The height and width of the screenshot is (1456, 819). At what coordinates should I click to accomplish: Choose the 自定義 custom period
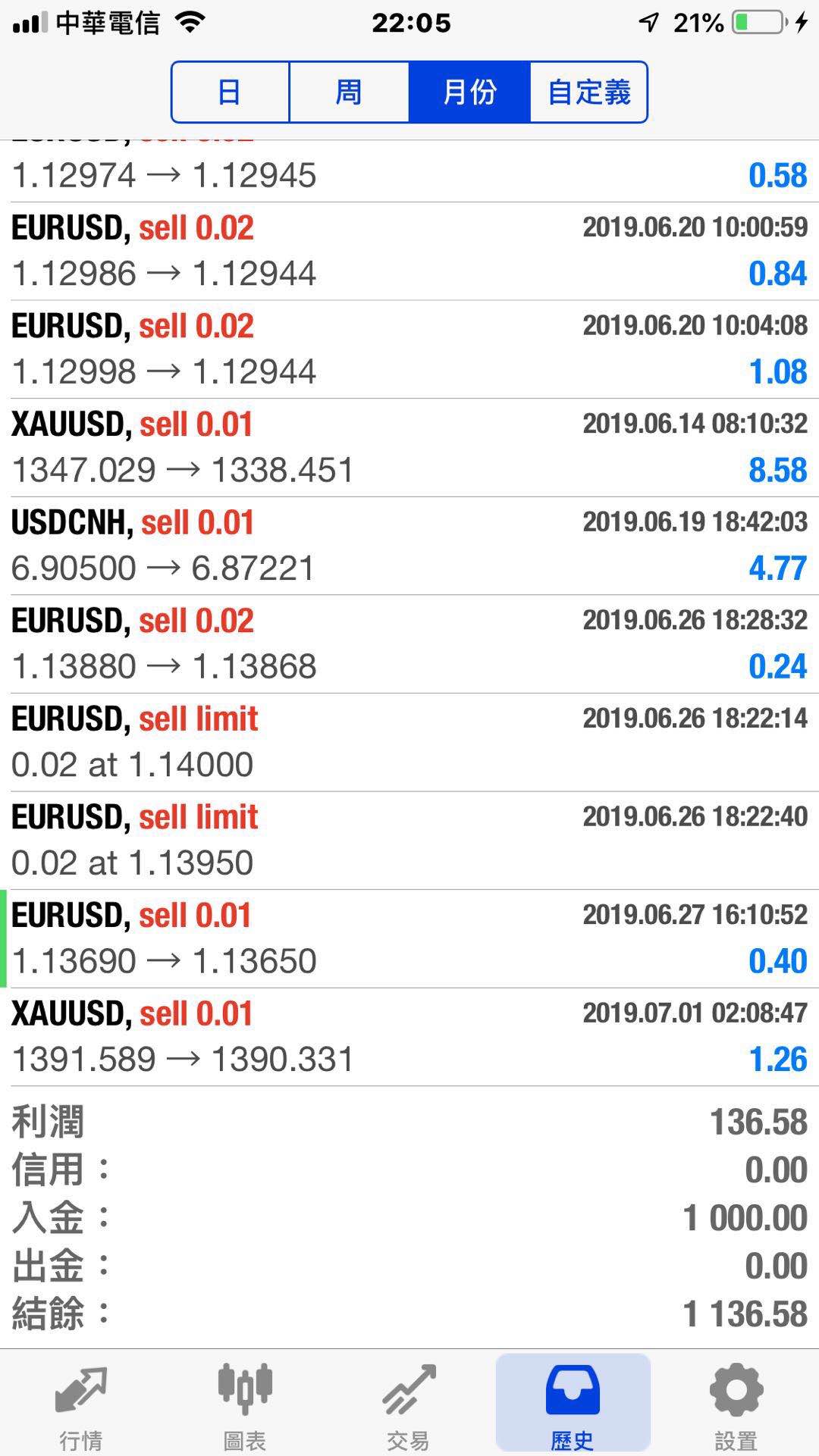[588, 92]
